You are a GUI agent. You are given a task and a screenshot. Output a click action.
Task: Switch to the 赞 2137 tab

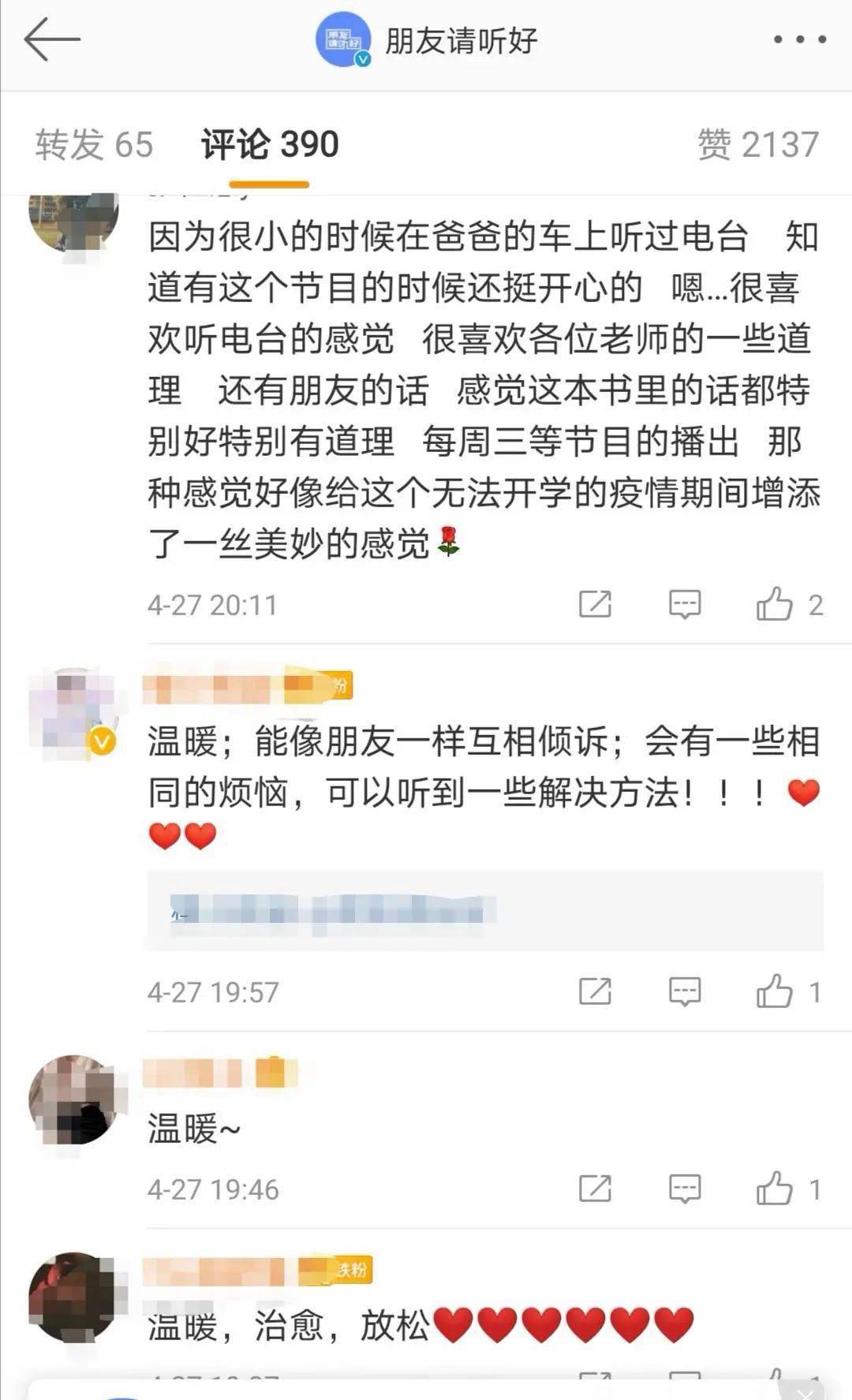point(758,145)
